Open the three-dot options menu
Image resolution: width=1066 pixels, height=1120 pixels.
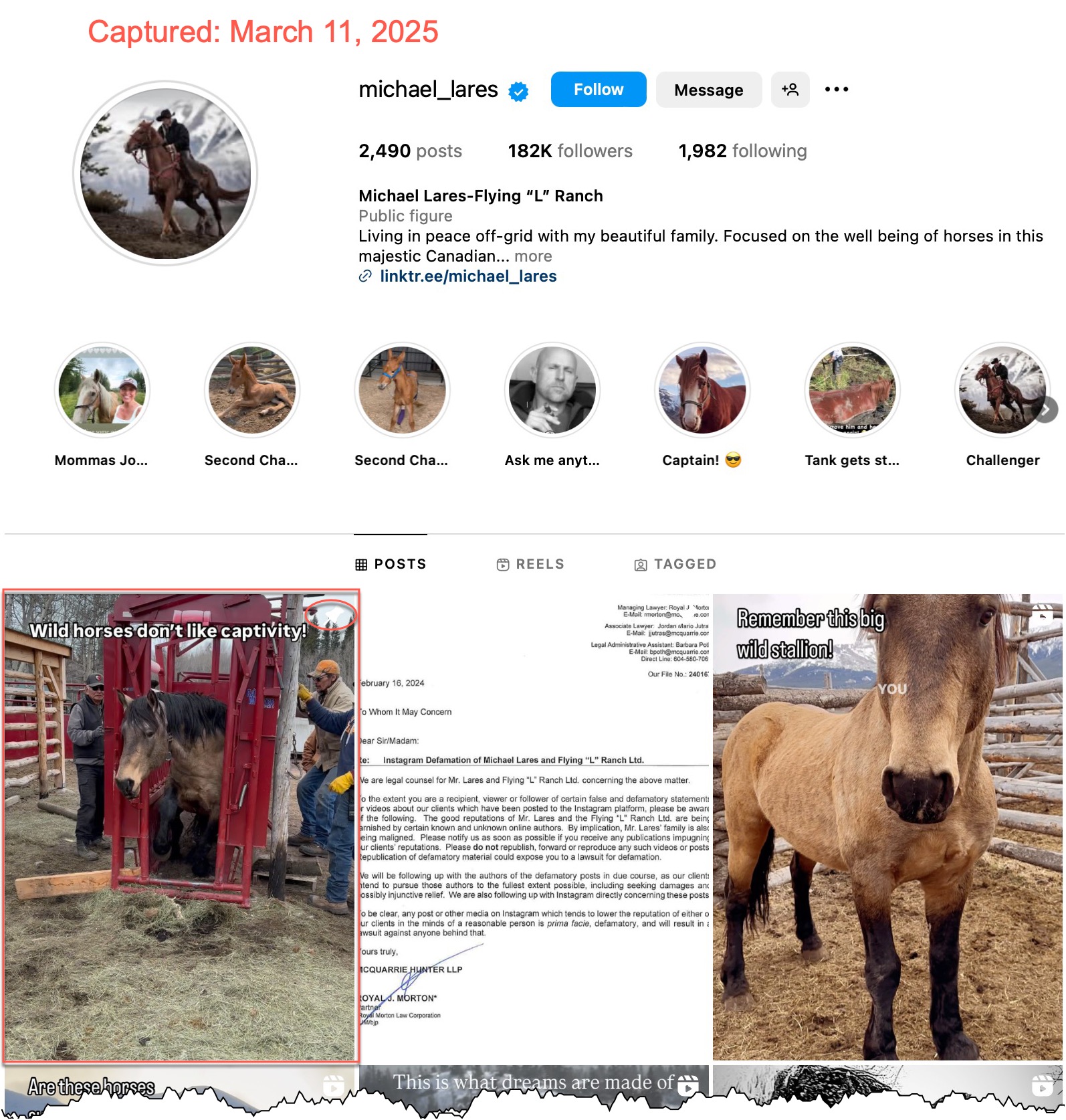pyautogui.click(x=836, y=90)
